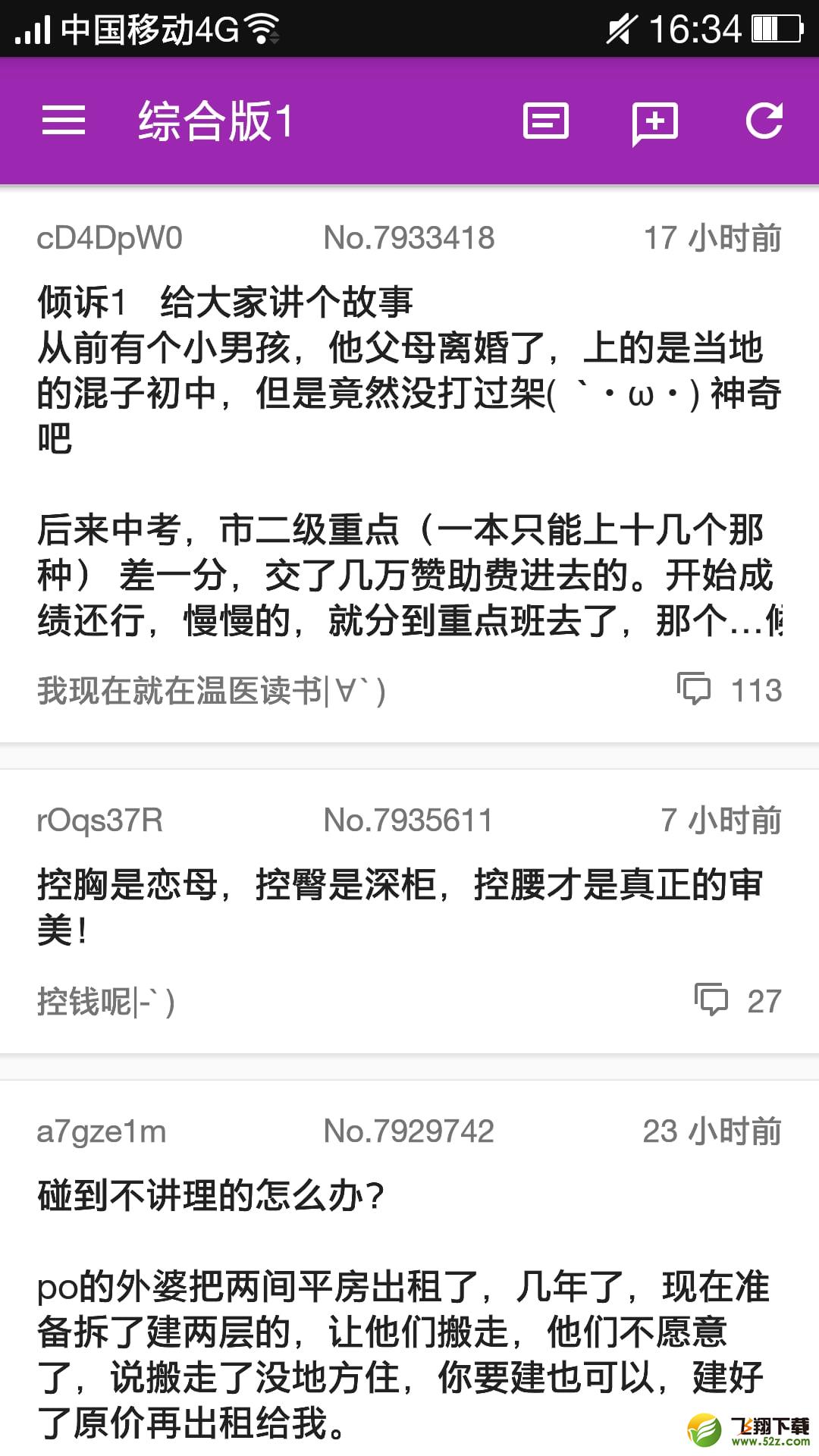Viewport: 819px width, 1456px height.
Task: Refresh the 综合版1 thread list
Action: pyautogui.click(x=764, y=121)
